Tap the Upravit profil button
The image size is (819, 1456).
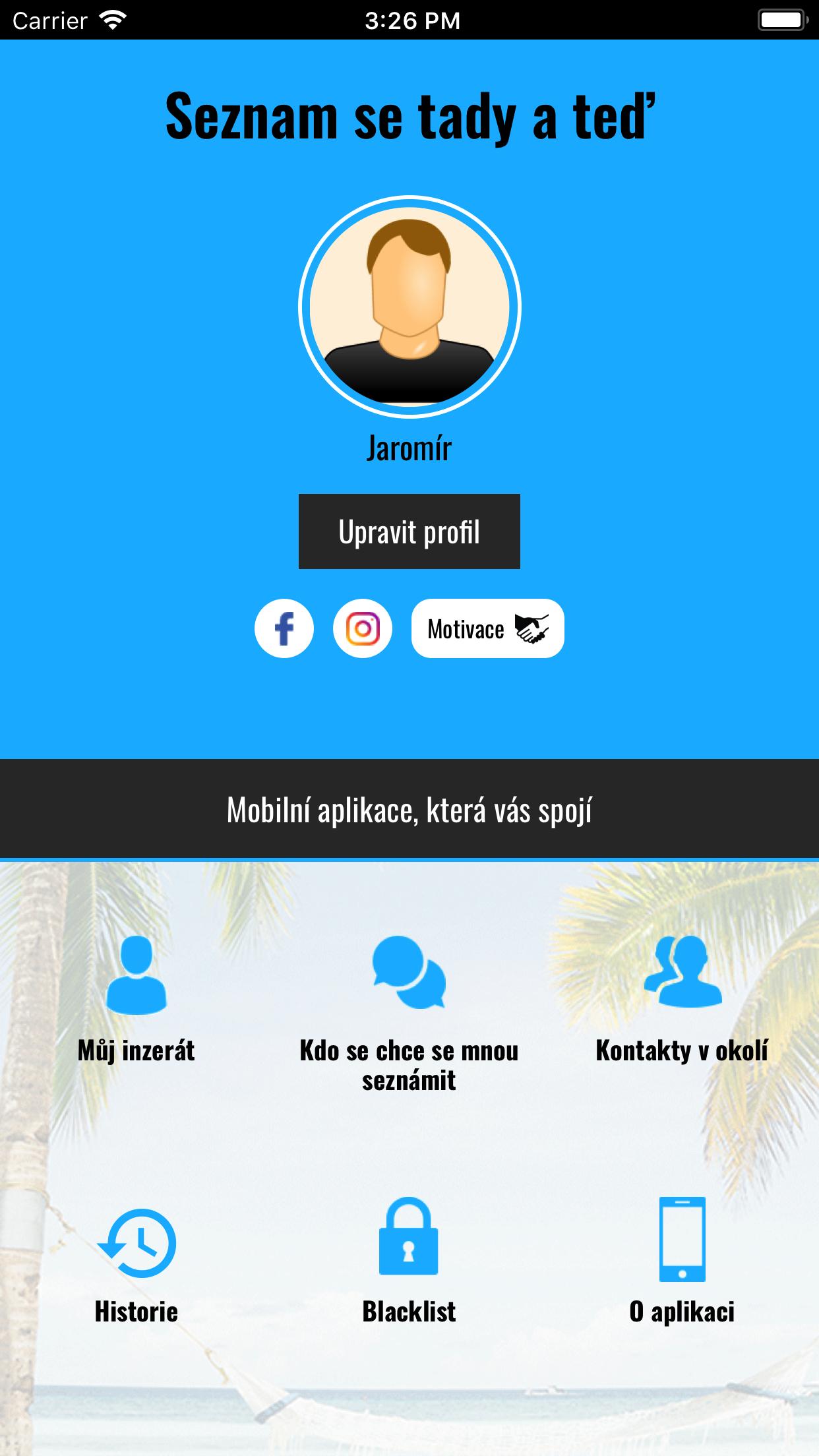click(409, 531)
